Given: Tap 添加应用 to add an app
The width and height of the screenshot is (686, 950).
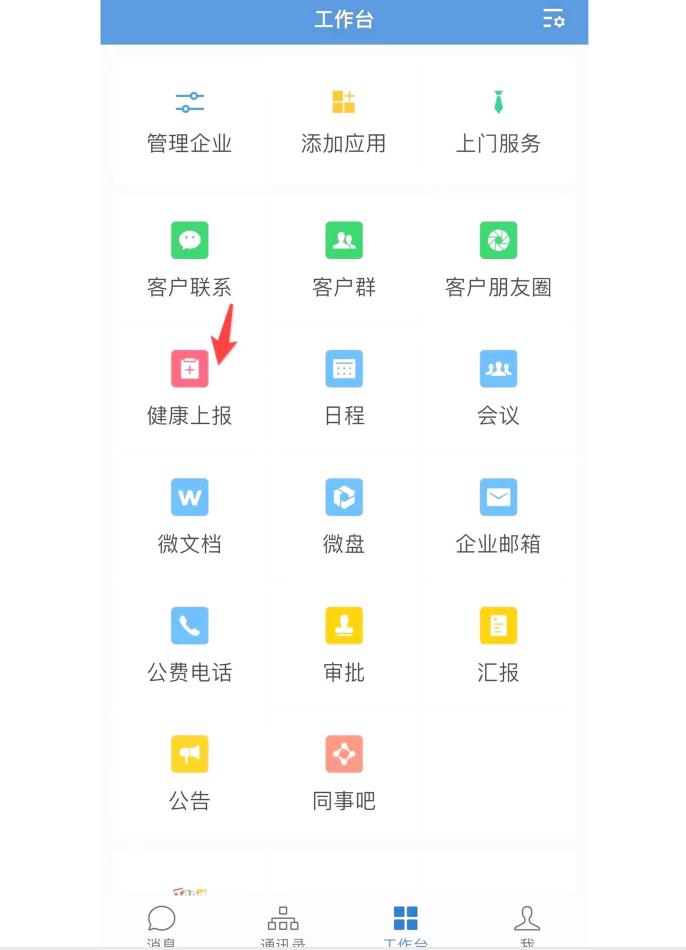Looking at the screenshot, I should [x=344, y=120].
